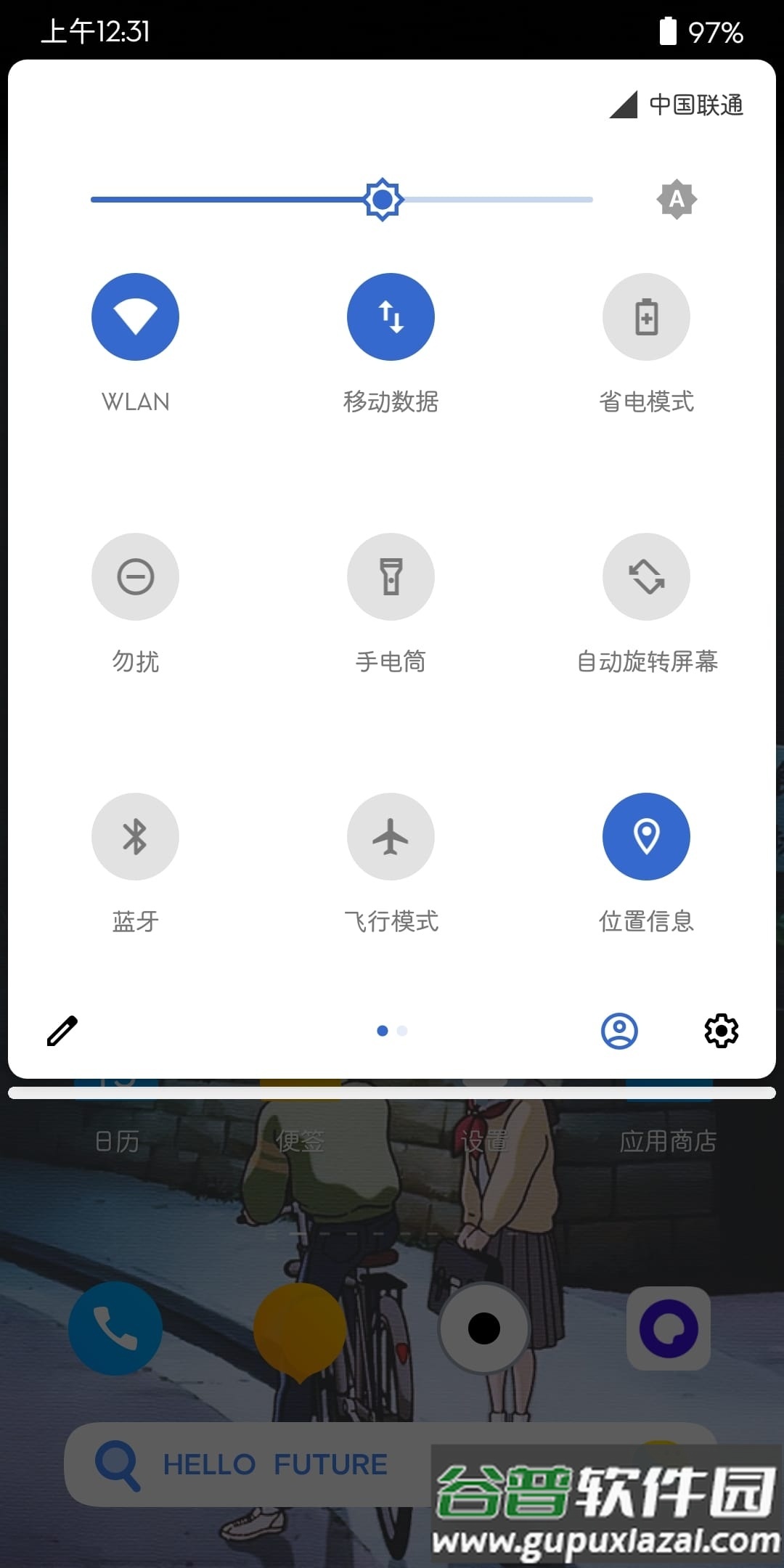Image resolution: width=784 pixels, height=1568 pixels.
Task: Open system Settings via the gear icon
Action: pos(721,1029)
